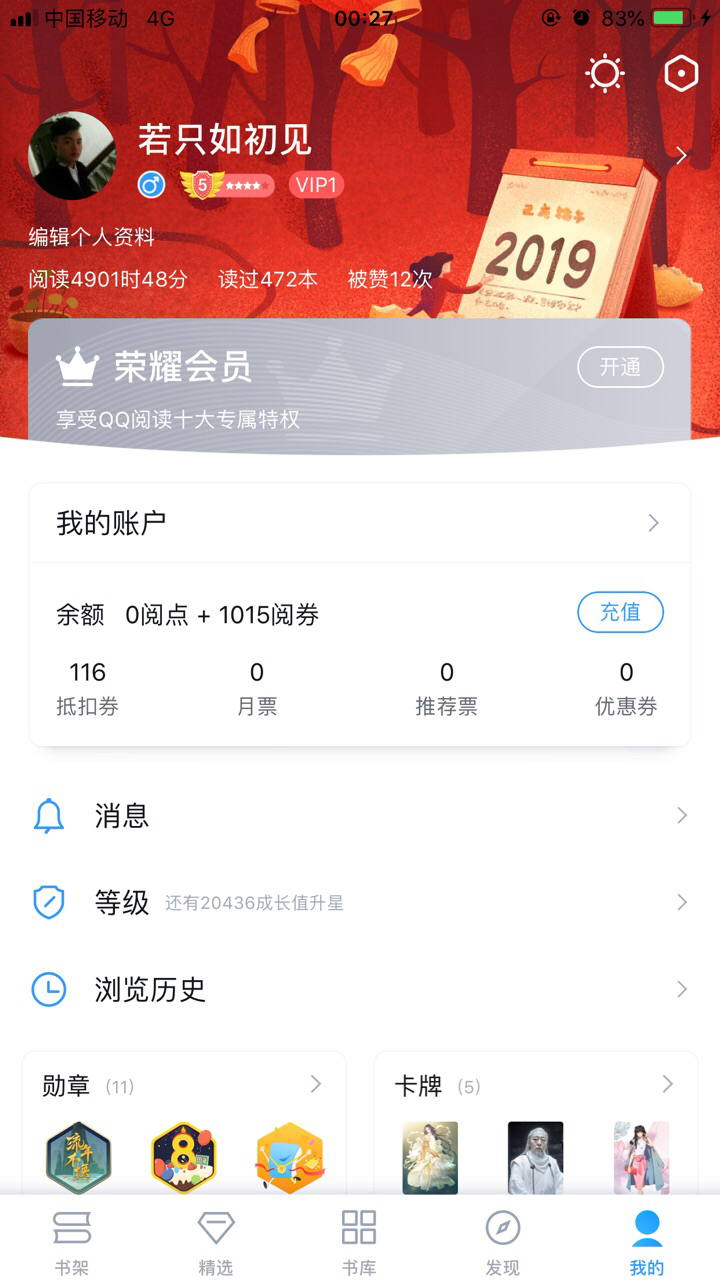Switch to the 书架 tab

72,1241
